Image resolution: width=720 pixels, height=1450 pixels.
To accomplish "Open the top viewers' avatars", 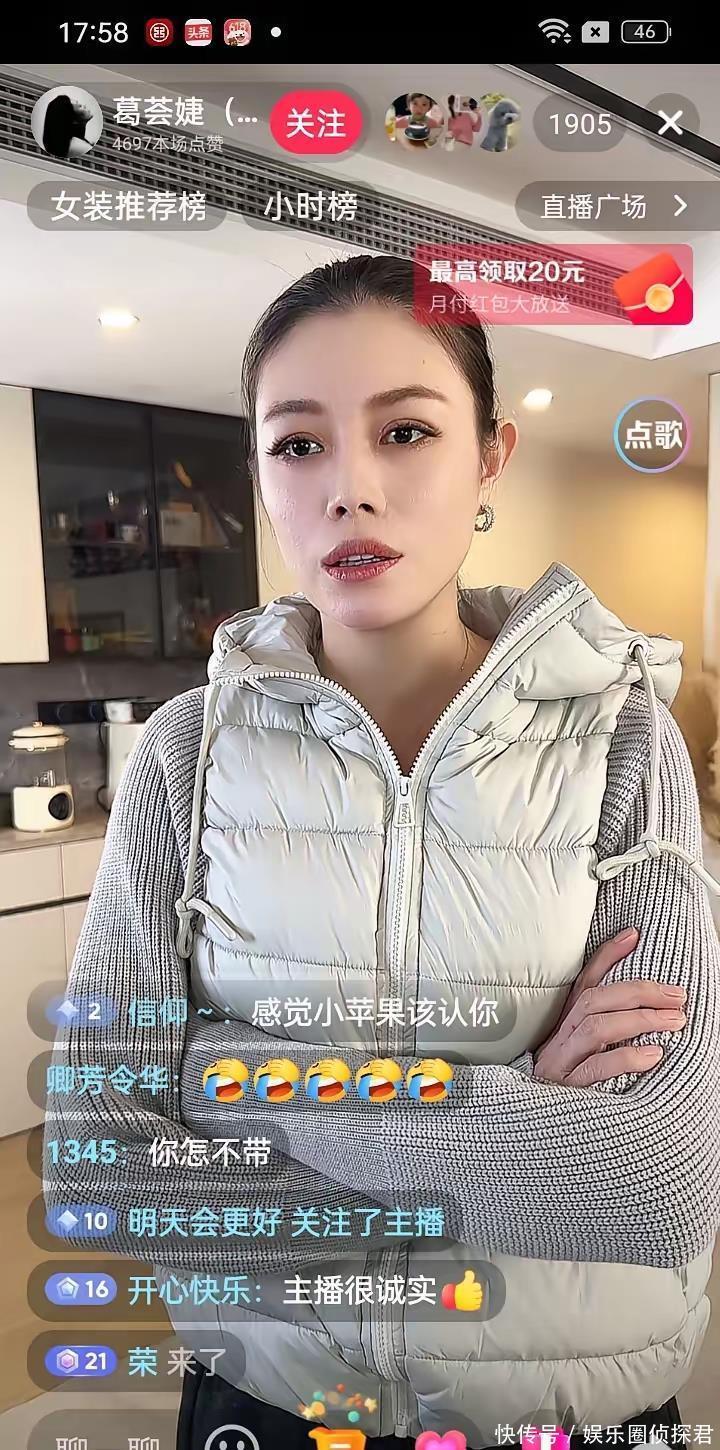I will 453,123.
